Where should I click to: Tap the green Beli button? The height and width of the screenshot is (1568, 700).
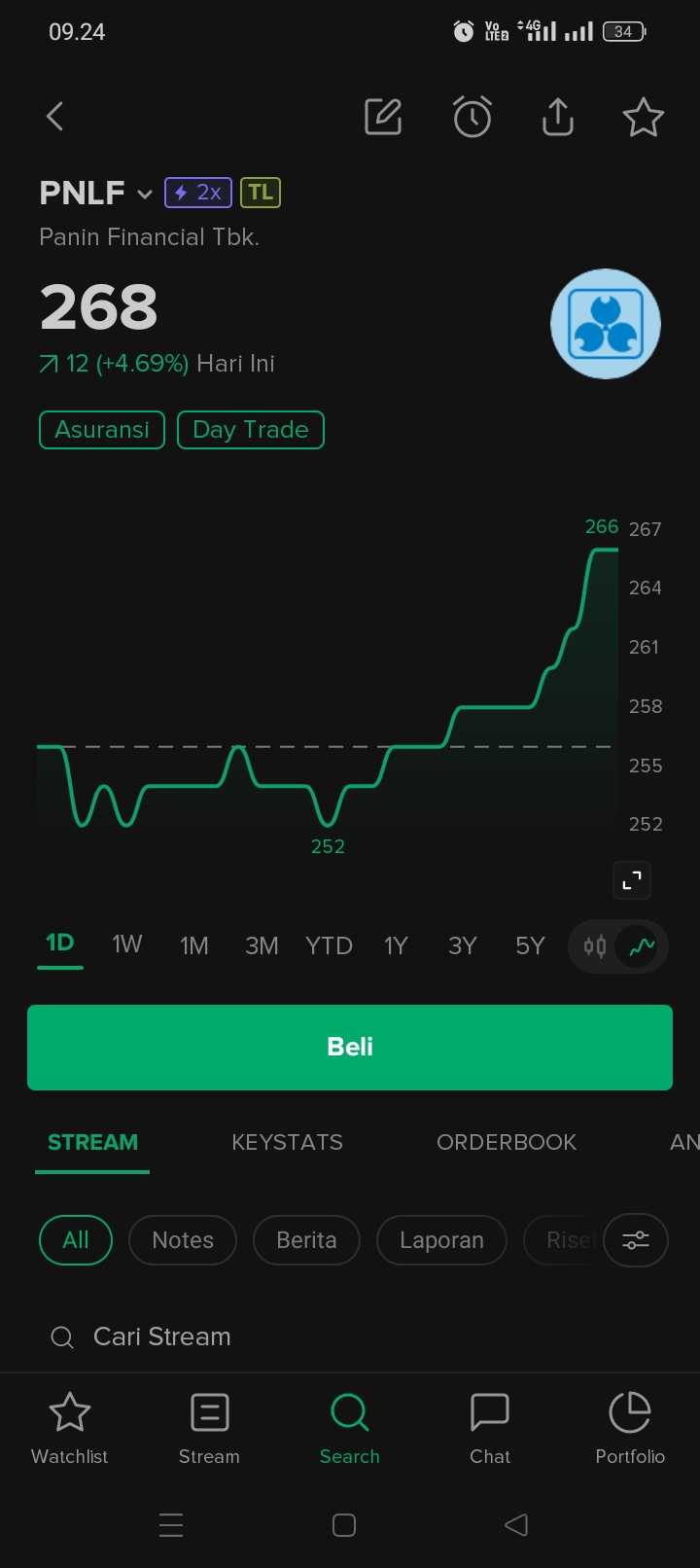tap(350, 1047)
